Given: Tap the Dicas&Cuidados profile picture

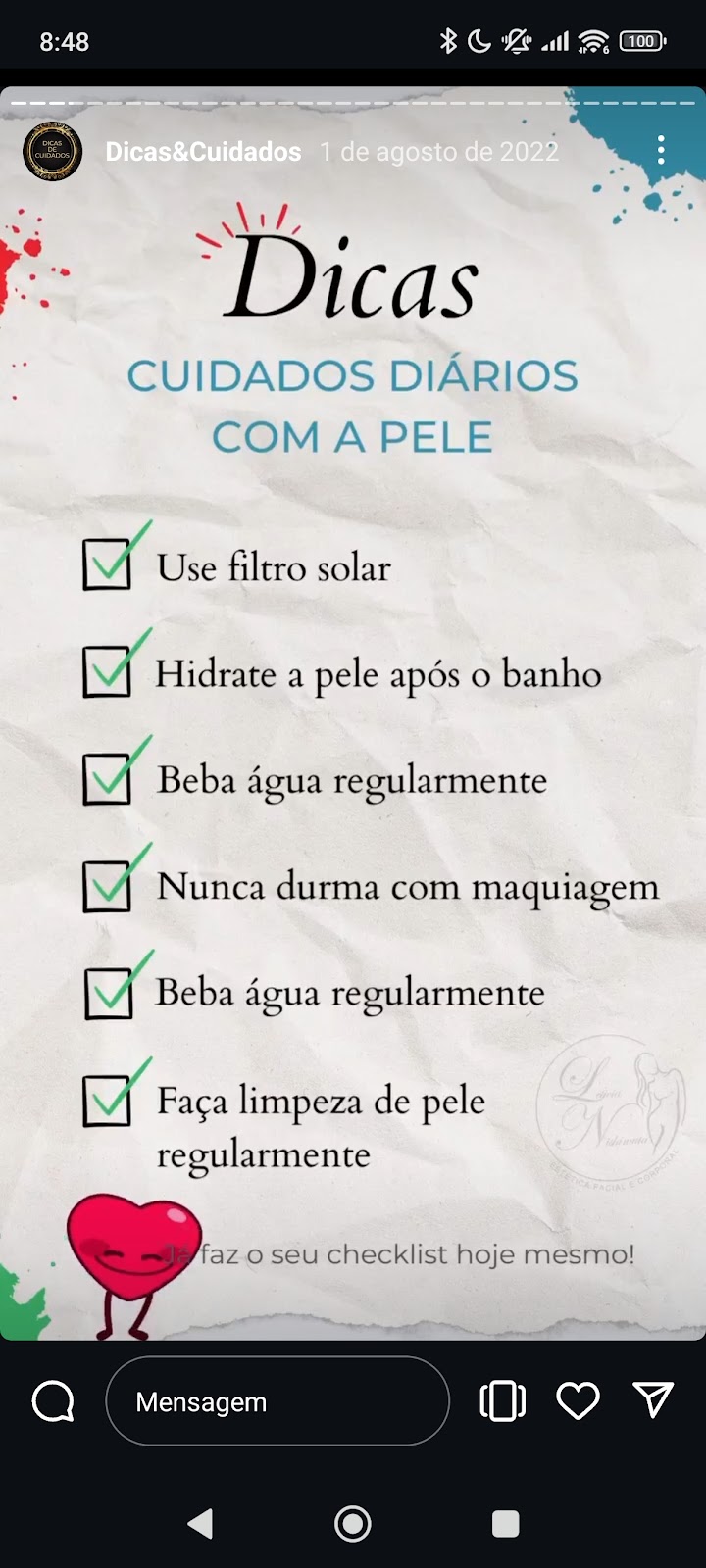Looking at the screenshot, I should click(x=54, y=150).
